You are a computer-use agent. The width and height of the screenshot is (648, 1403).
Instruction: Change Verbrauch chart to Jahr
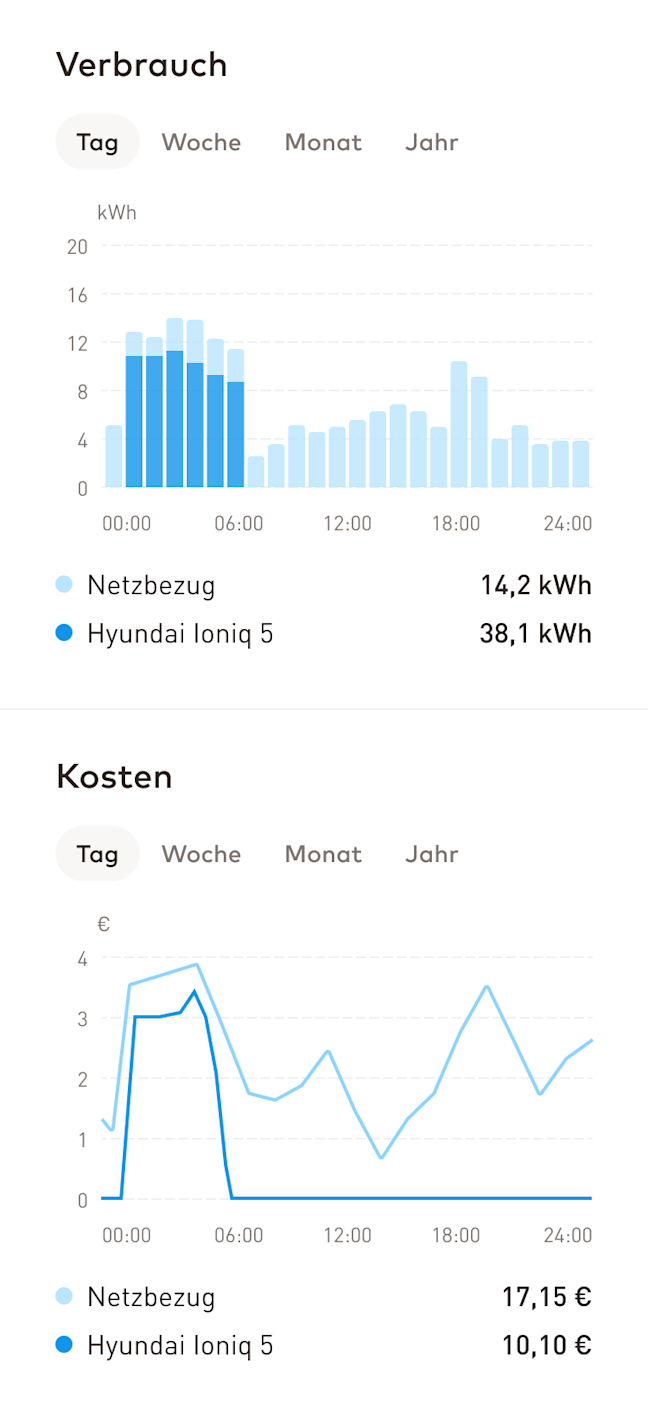[x=431, y=142]
